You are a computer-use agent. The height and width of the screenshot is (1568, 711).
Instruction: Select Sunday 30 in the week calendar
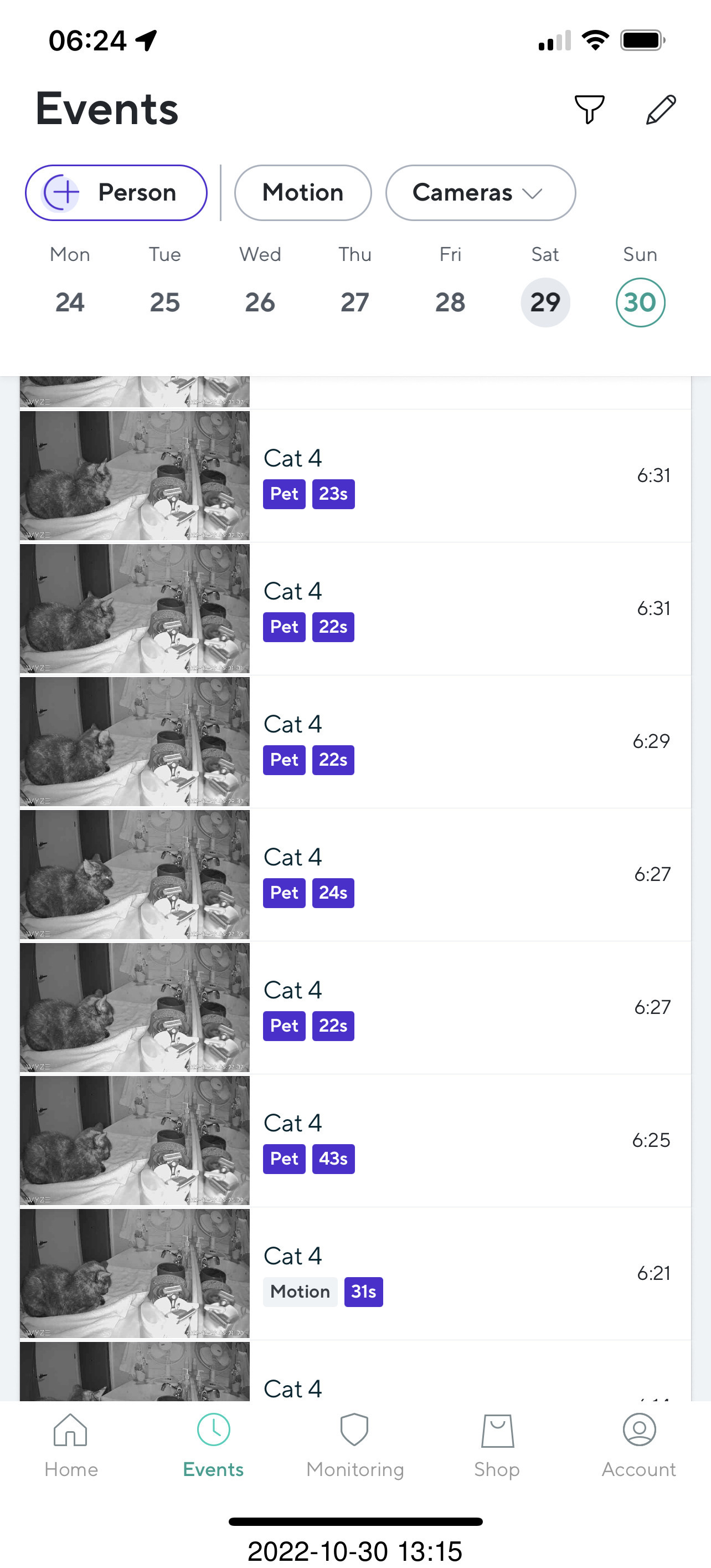point(640,302)
